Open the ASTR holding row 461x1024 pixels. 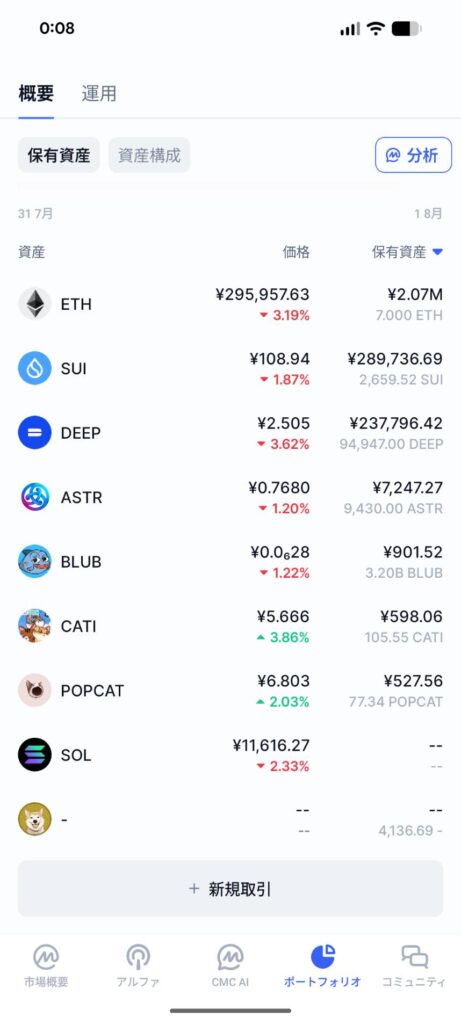(230, 497)
